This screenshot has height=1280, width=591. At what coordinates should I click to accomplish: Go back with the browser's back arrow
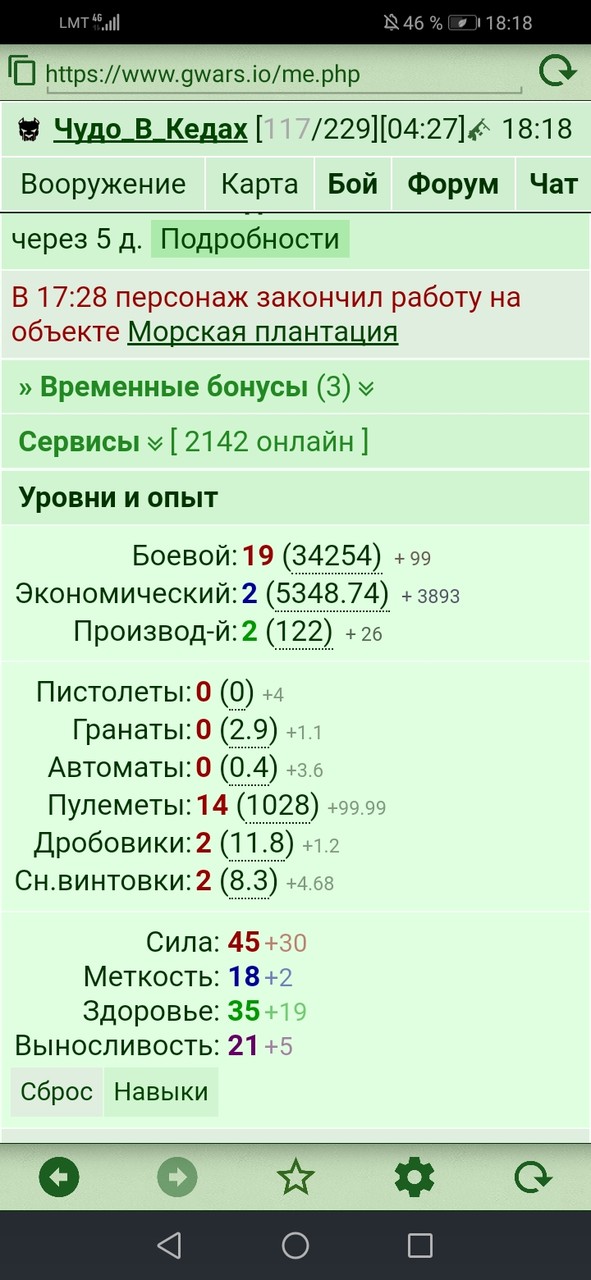(59, 1178)
